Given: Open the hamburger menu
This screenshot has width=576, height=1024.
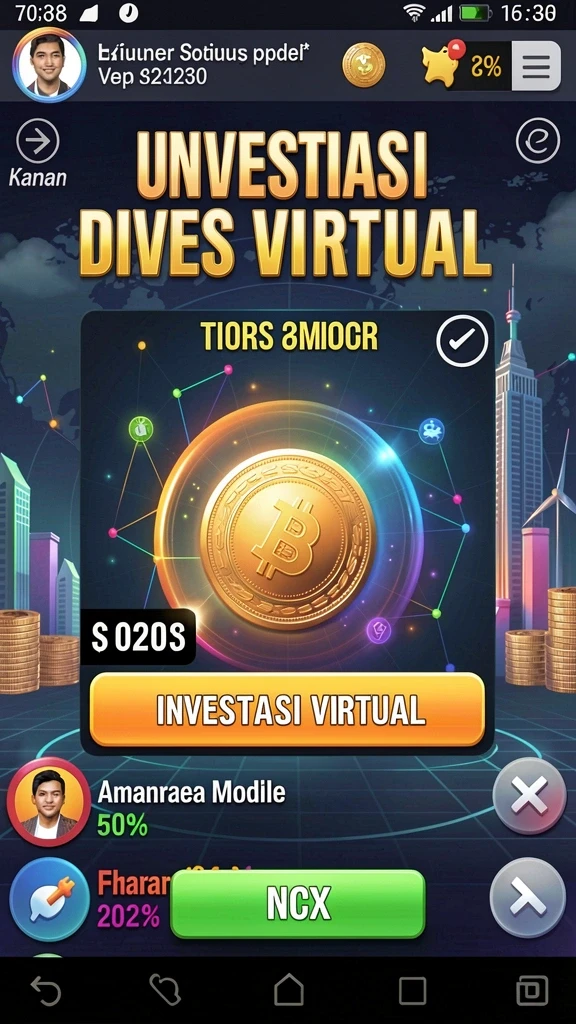Looking at the screenshot, I should coord(536,65).
